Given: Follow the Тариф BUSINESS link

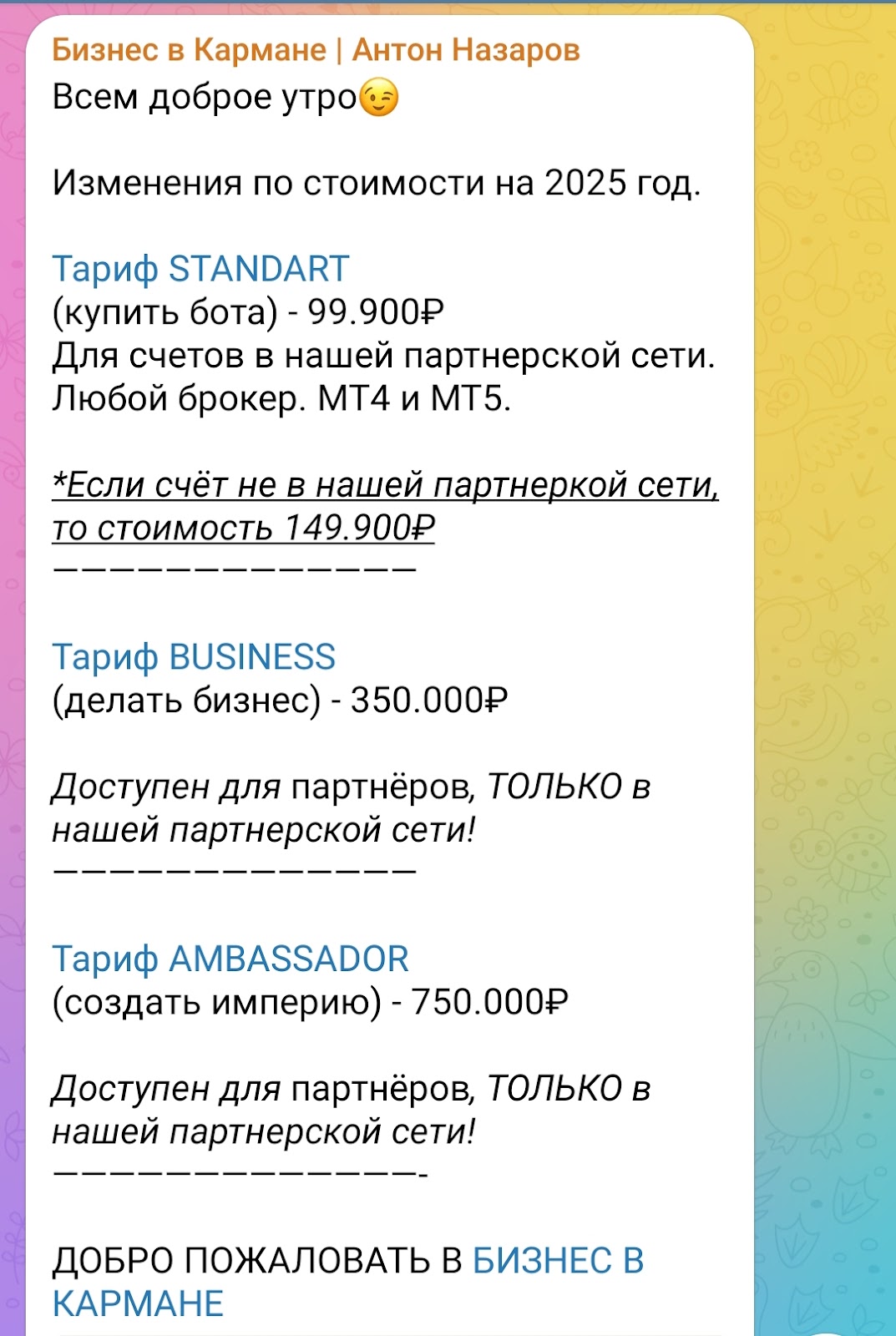Looking at the screenshot, I should 194,657.
